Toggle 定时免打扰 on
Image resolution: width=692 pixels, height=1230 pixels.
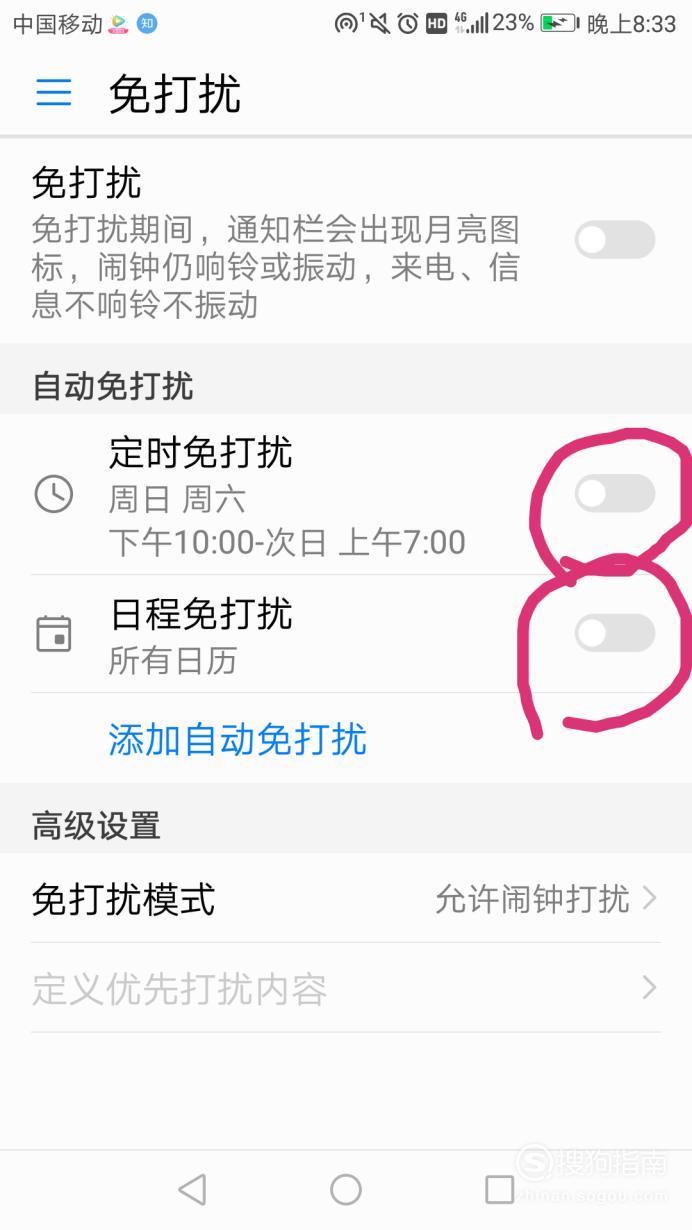(615, 493)
